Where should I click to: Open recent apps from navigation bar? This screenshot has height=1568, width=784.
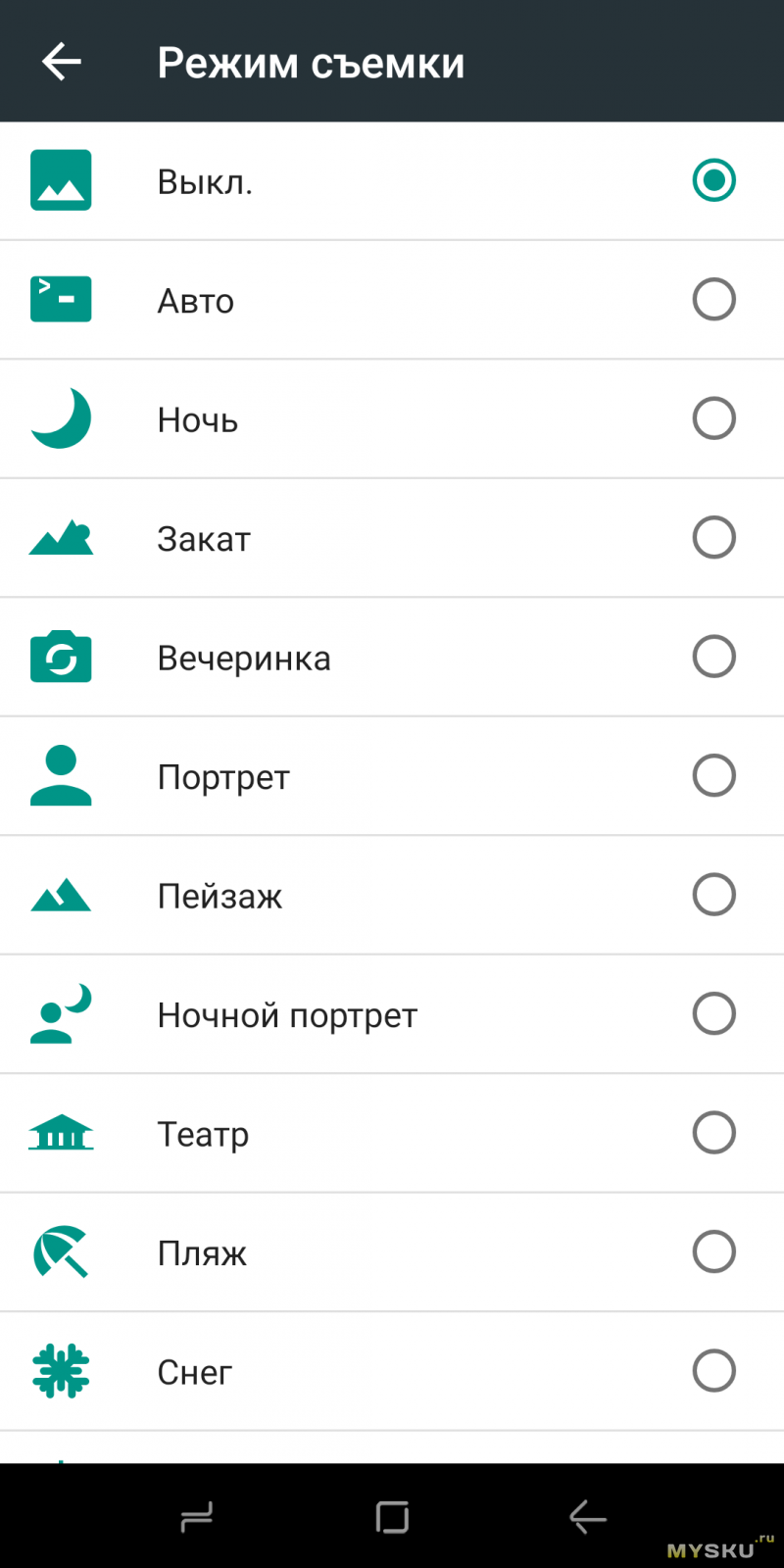point(197,1517)
